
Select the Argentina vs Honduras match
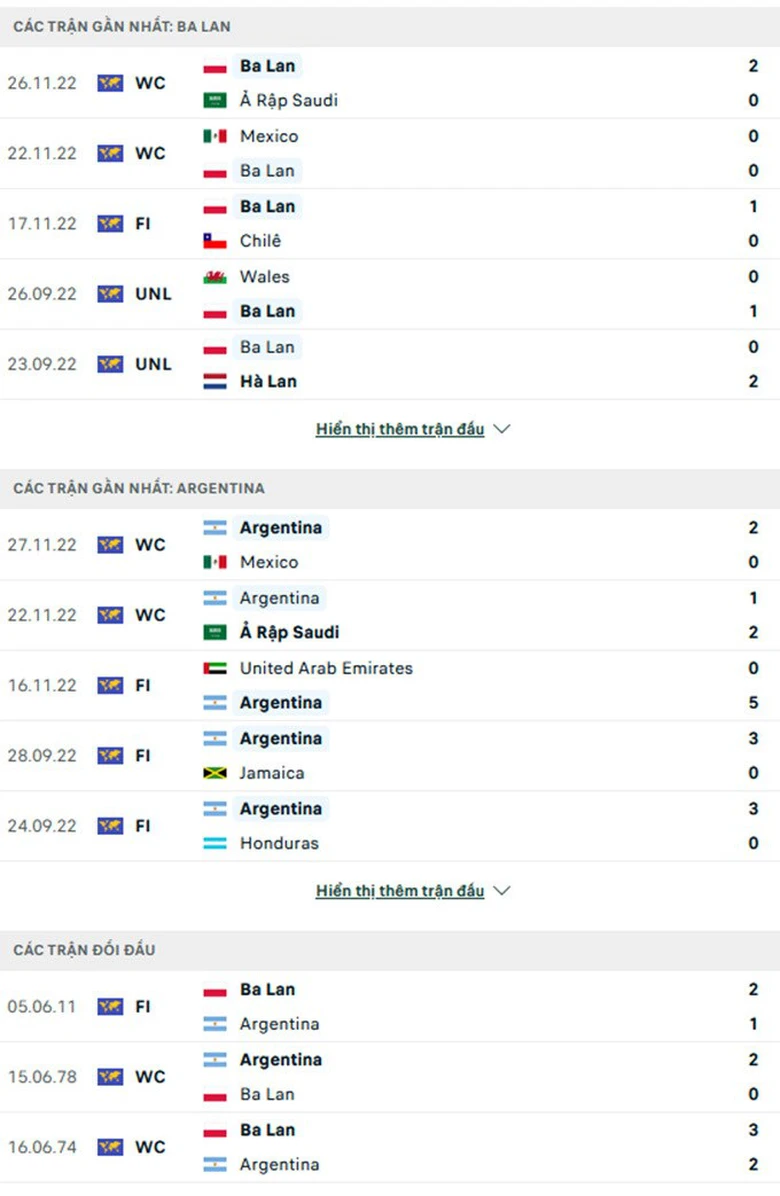click(390, 826)
